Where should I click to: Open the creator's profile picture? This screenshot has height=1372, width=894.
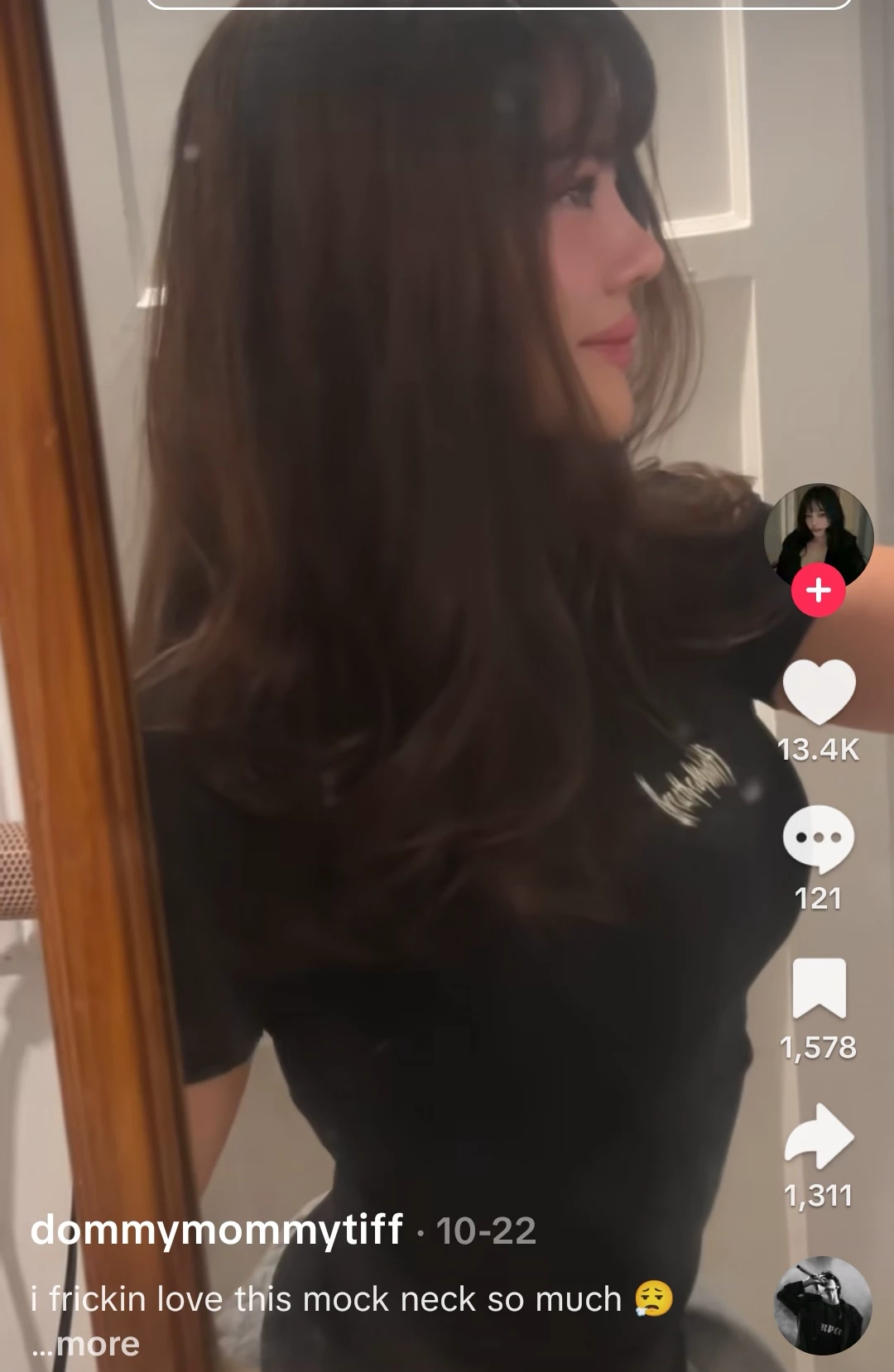818,534
